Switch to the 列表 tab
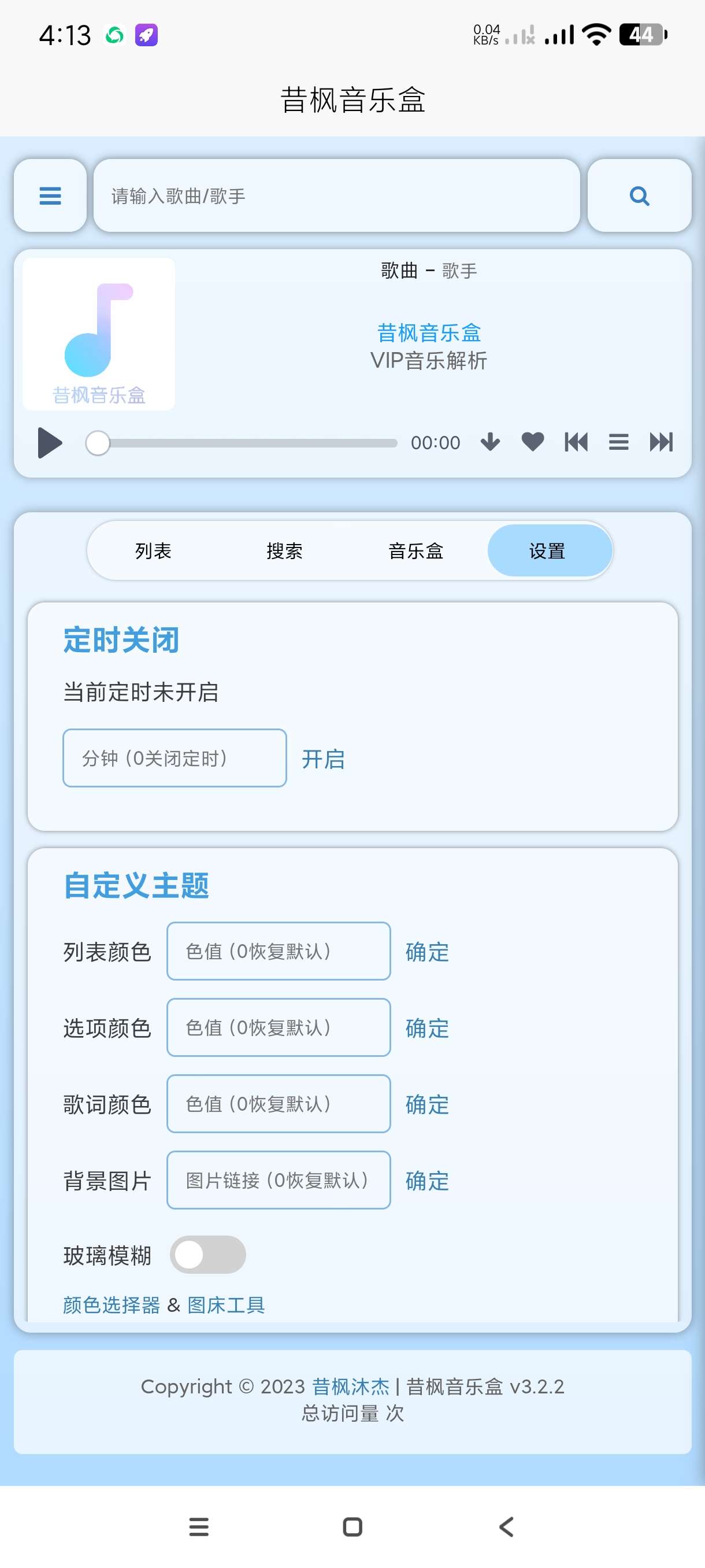This screenshot has width=705, height=1568. tap(153, 551)
